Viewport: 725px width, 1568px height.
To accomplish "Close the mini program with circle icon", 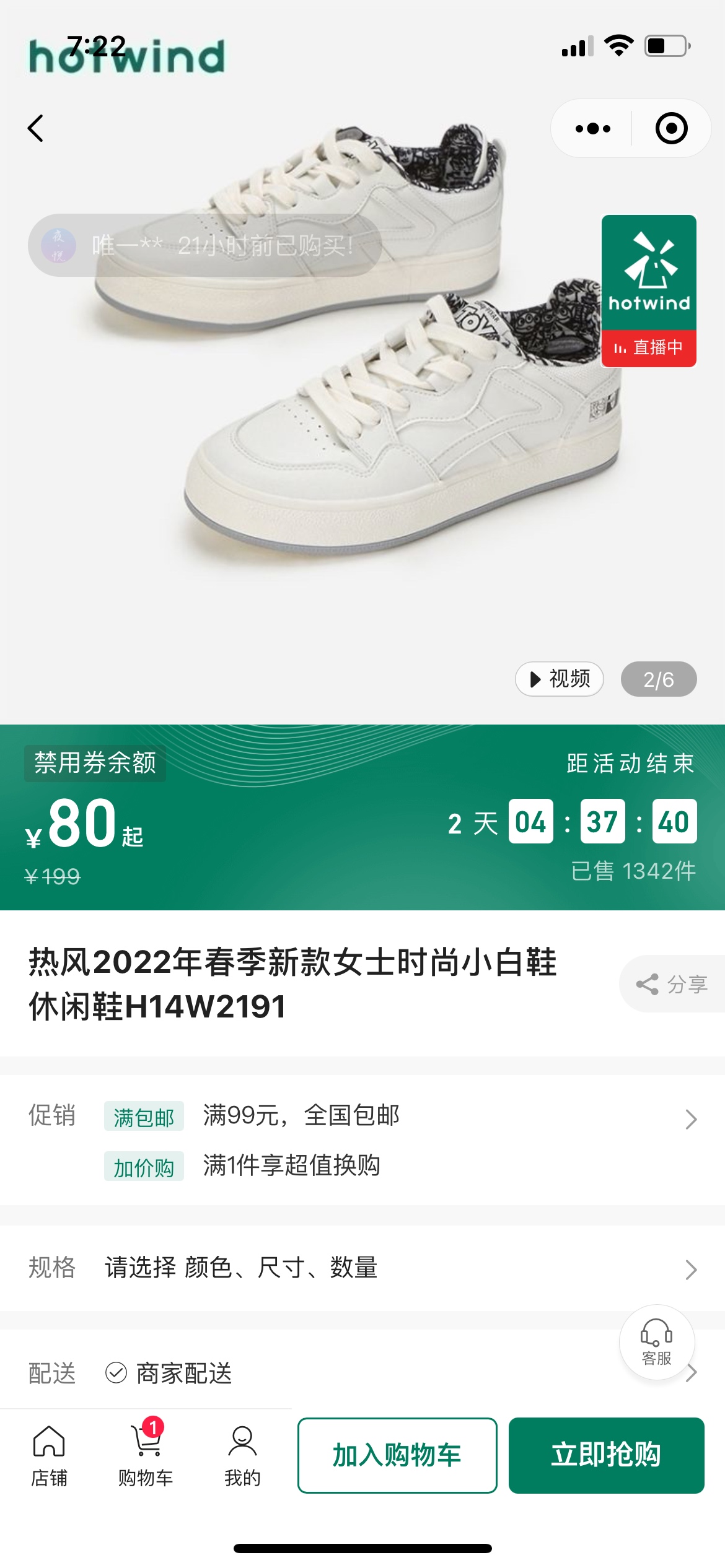I will [x=671, y=128].
